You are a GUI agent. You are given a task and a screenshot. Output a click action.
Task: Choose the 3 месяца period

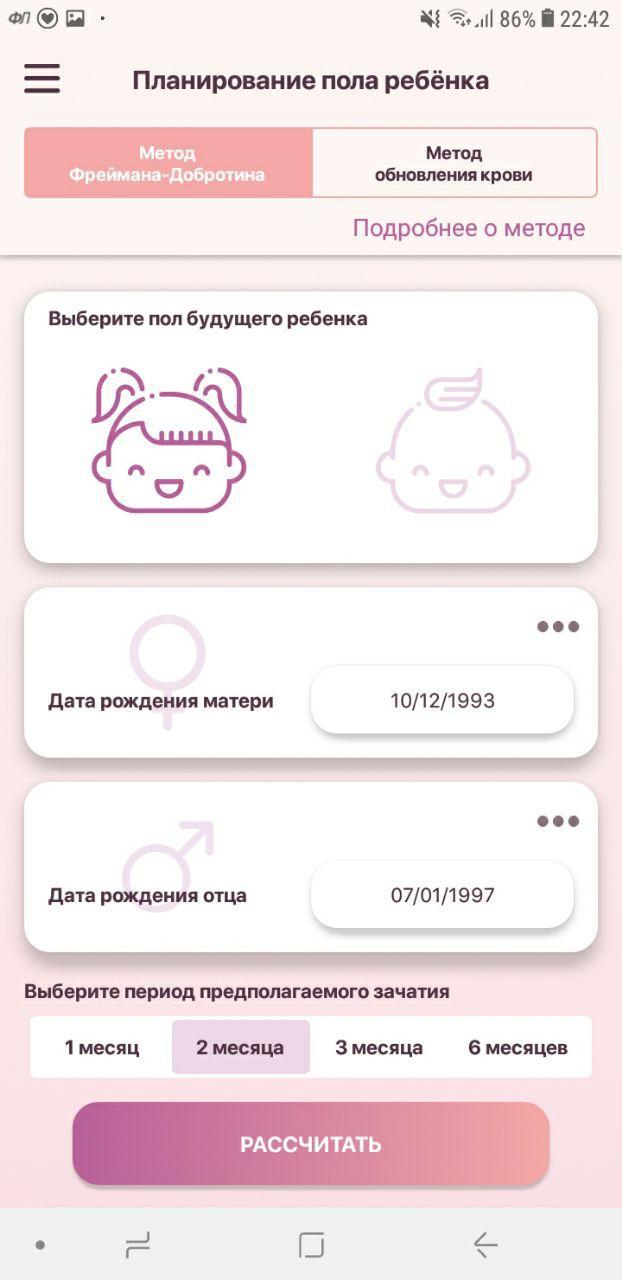coord(379,1048)
